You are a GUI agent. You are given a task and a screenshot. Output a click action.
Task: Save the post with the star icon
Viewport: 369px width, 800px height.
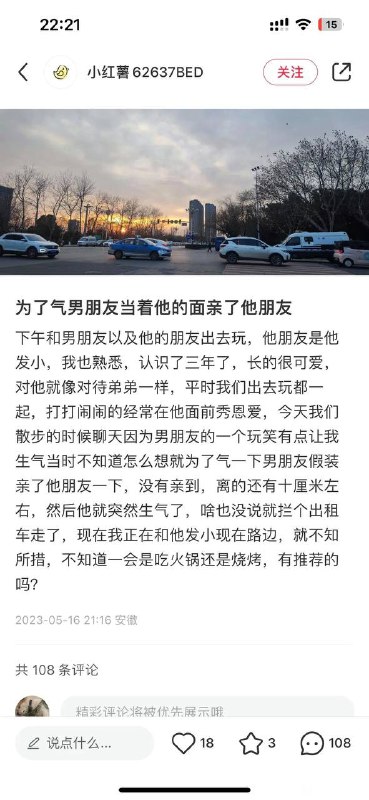coord(251,743)
